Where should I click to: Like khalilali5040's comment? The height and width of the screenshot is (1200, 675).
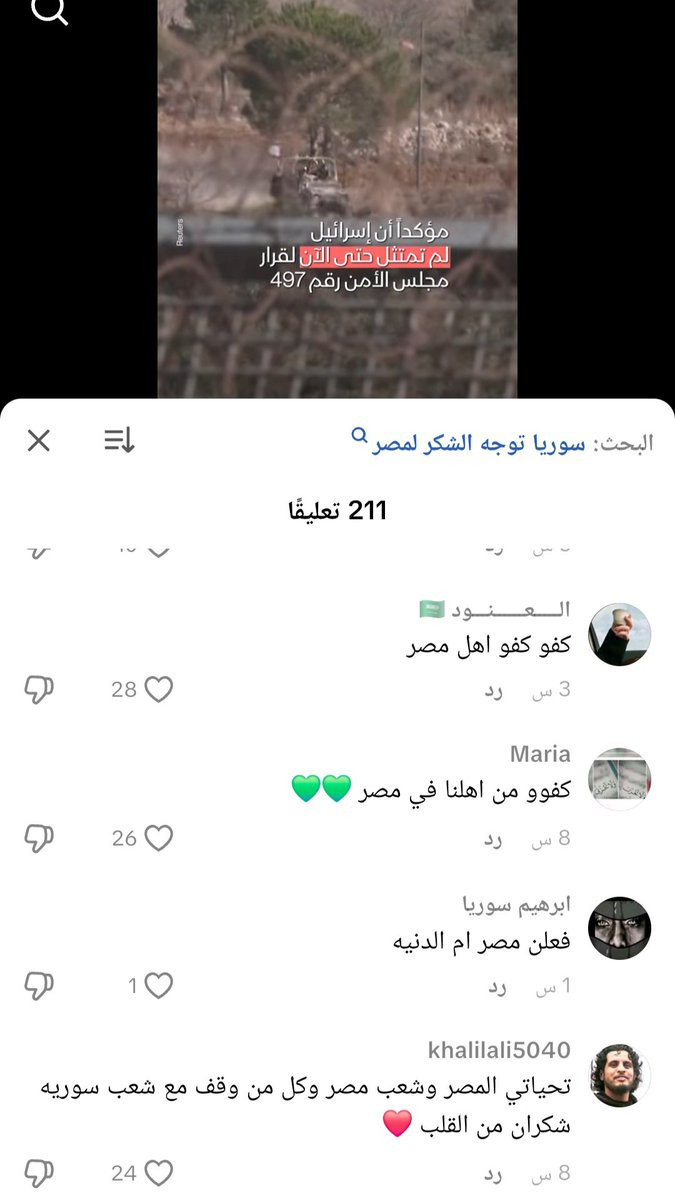click(x=158, y=1173)
